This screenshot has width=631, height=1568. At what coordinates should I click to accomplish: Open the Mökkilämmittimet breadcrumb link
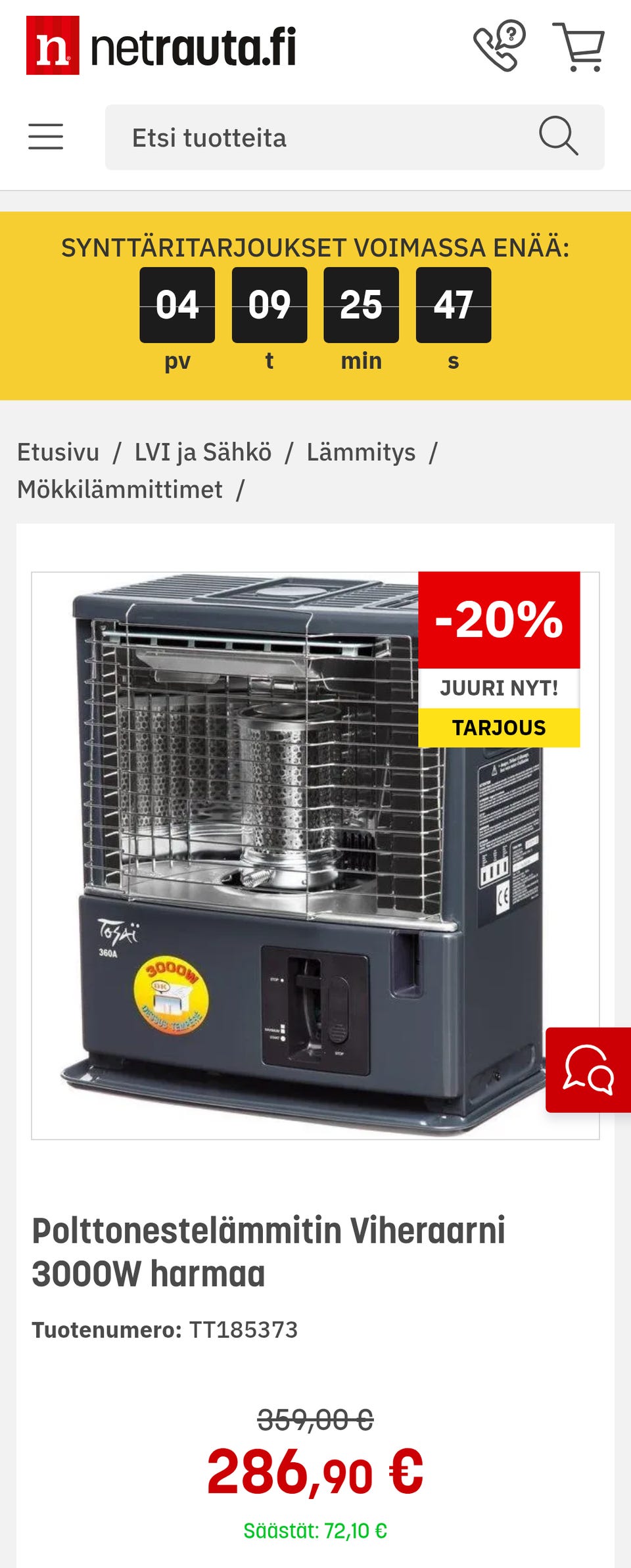(120, 490)
